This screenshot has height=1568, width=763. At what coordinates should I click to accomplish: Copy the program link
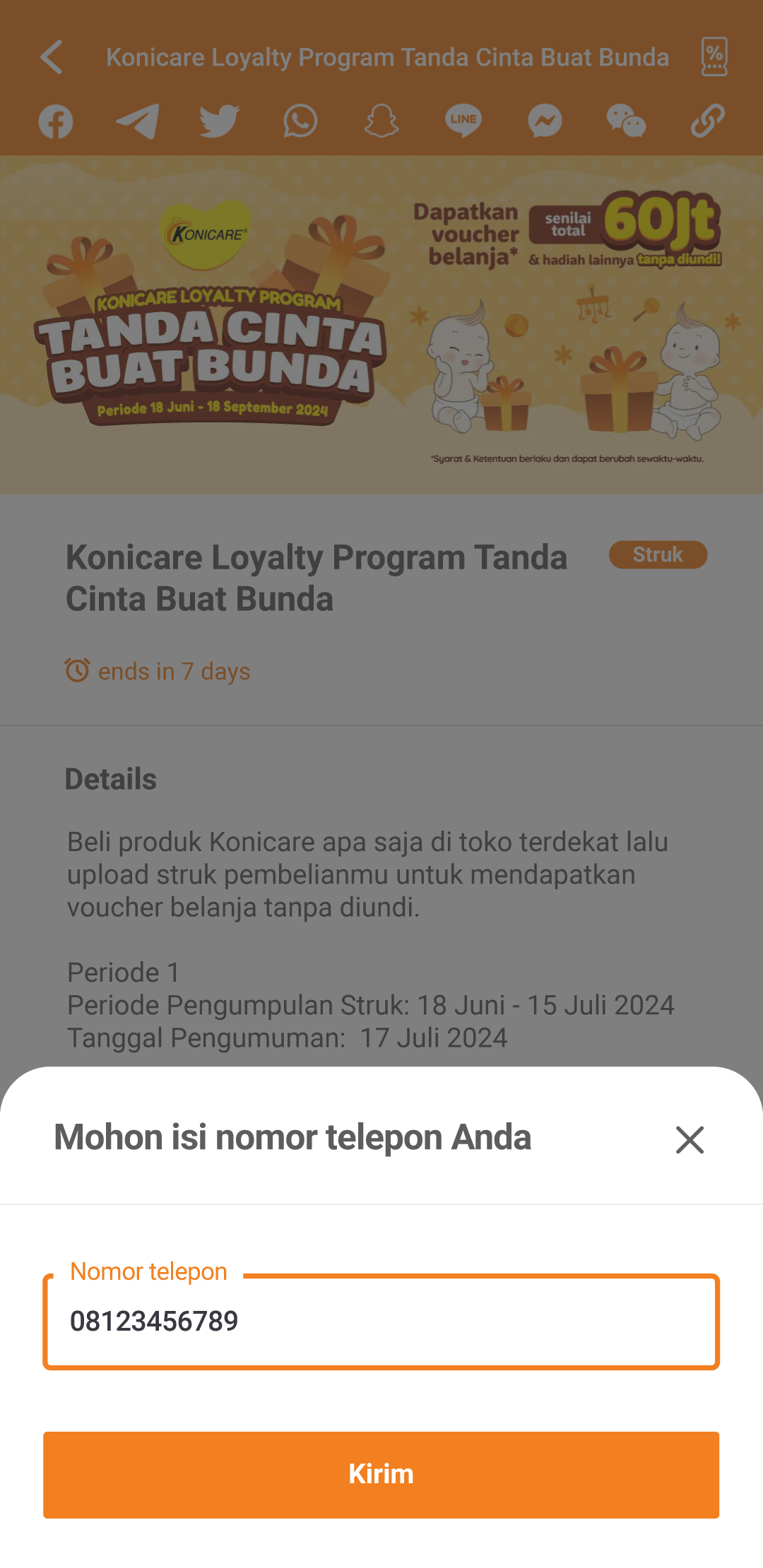coord(707,121)
